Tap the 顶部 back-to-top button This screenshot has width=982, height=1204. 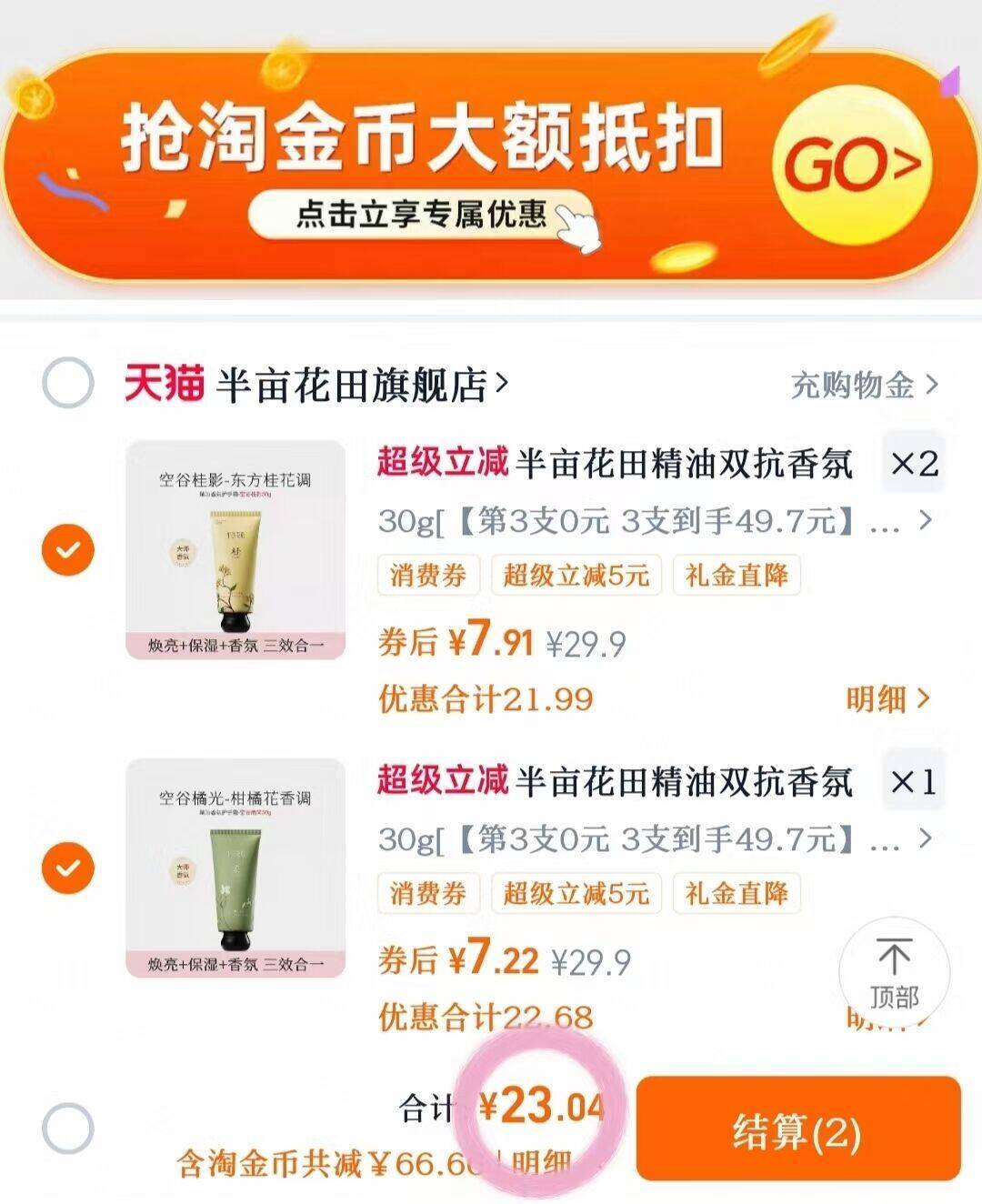pos(895,972)
